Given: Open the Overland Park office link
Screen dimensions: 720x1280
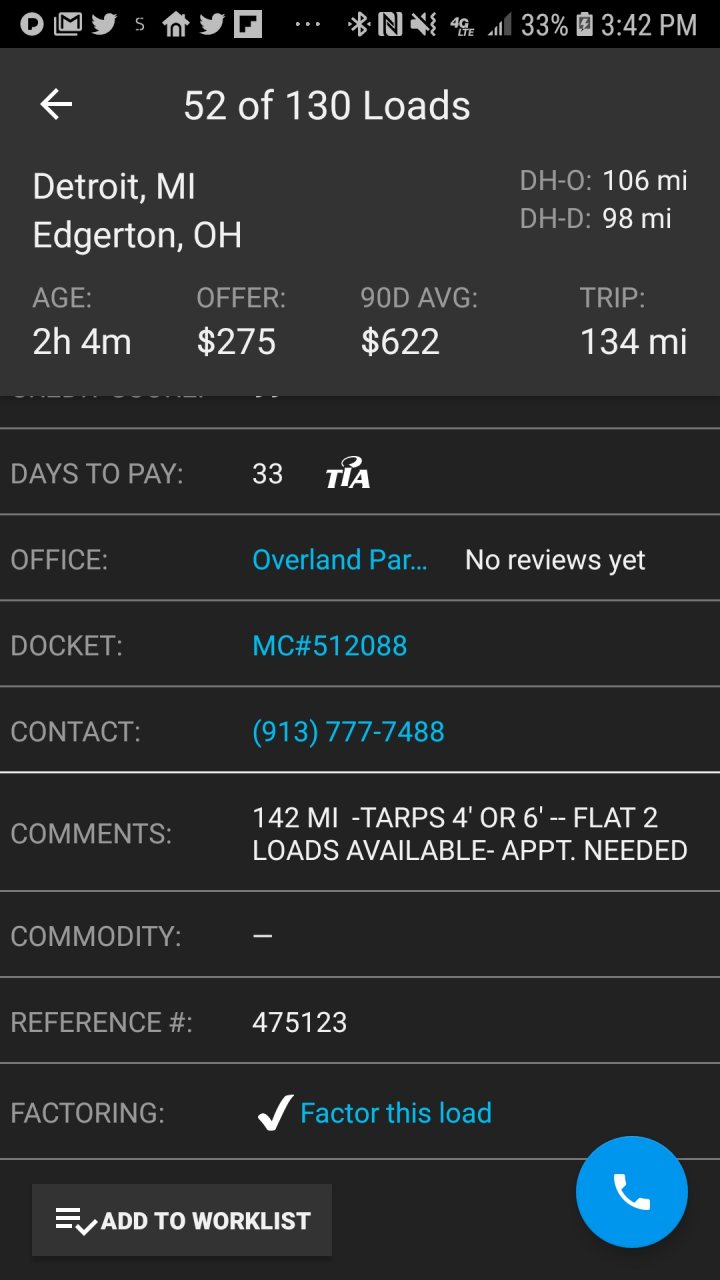Looking at the screenshot, I should point(339,560).
